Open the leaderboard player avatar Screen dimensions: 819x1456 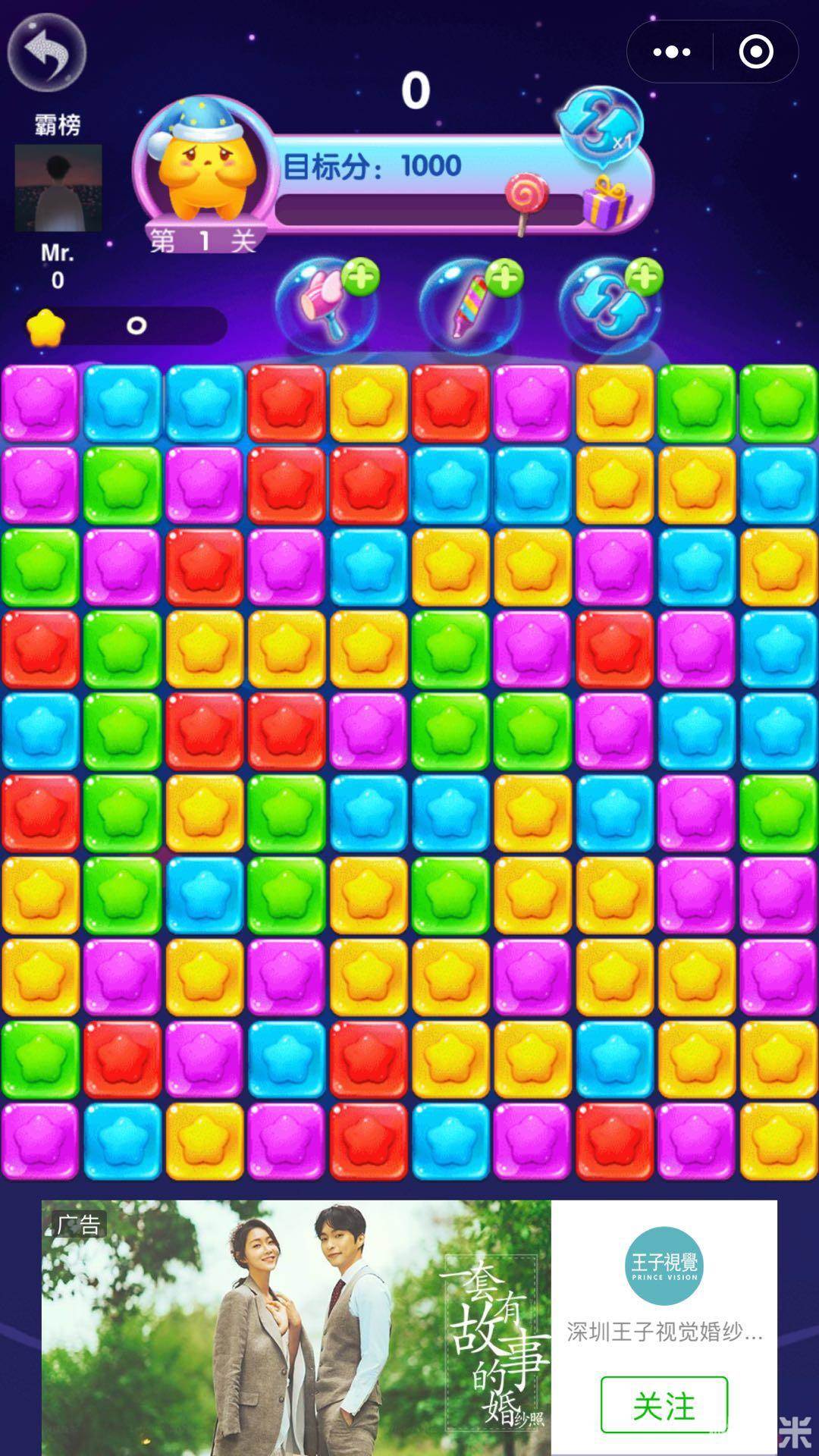58,187
